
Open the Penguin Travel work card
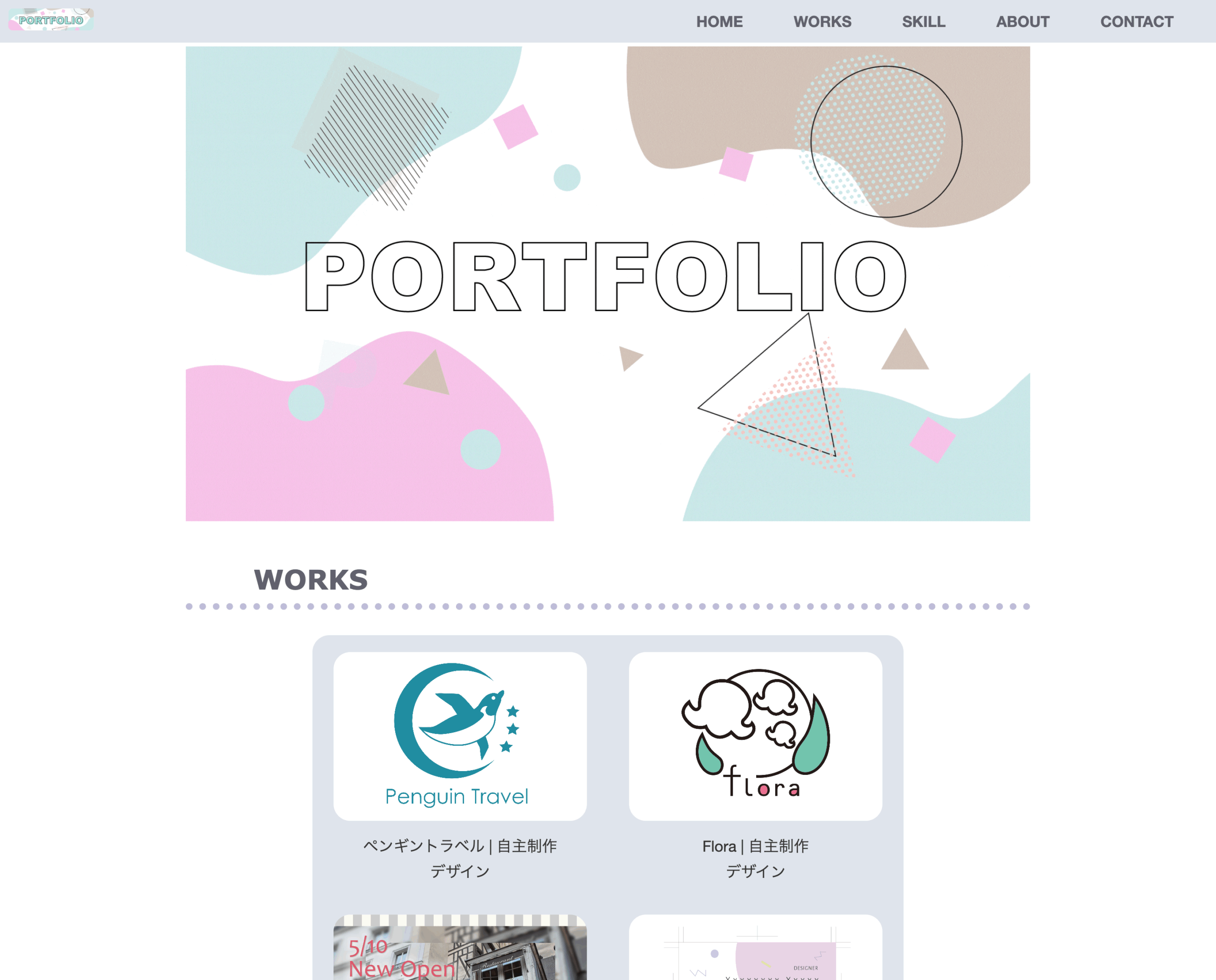(x=460, y=735)
